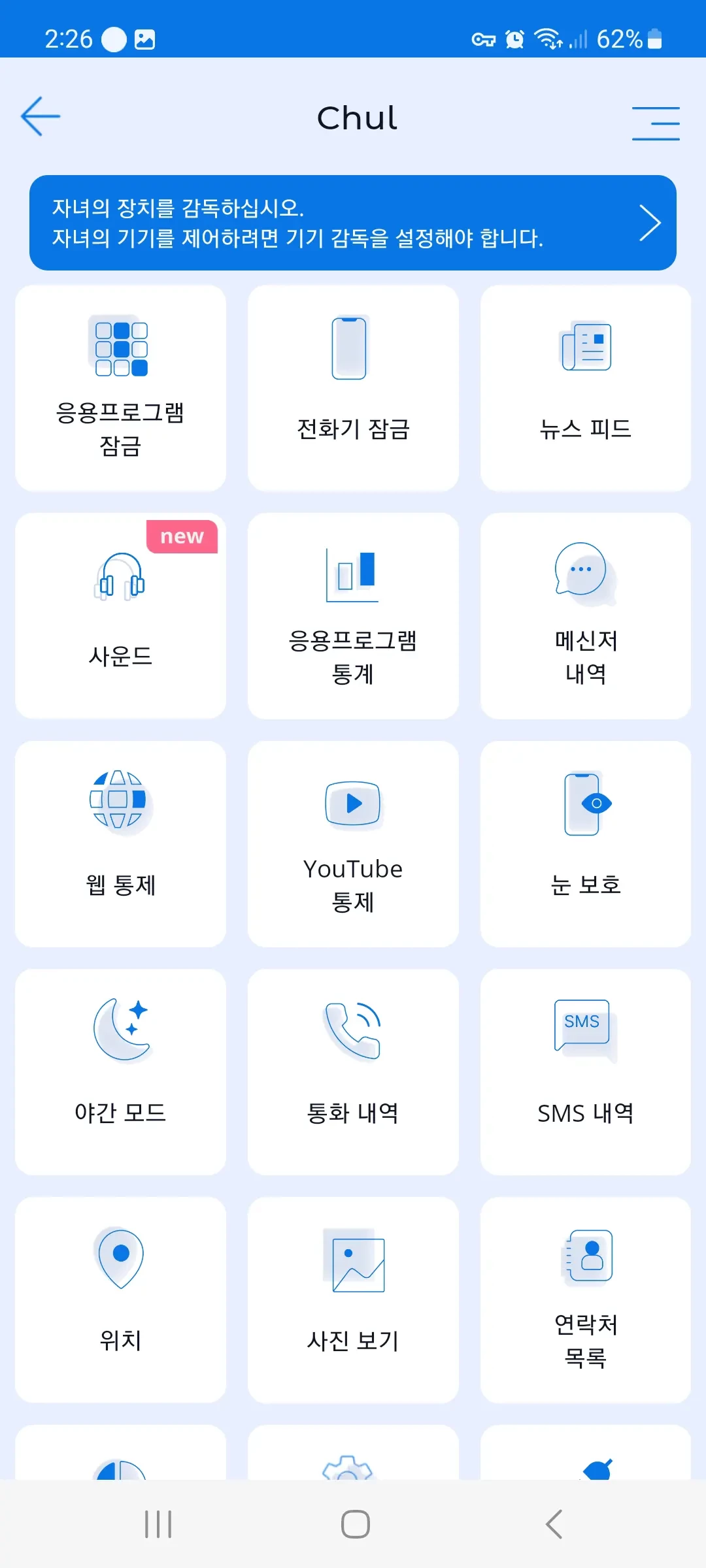Screen dimensions: 706x1568
Task: Tap the 야간 모드 card
Action: pyautogui.click(x=120, y=1072)
